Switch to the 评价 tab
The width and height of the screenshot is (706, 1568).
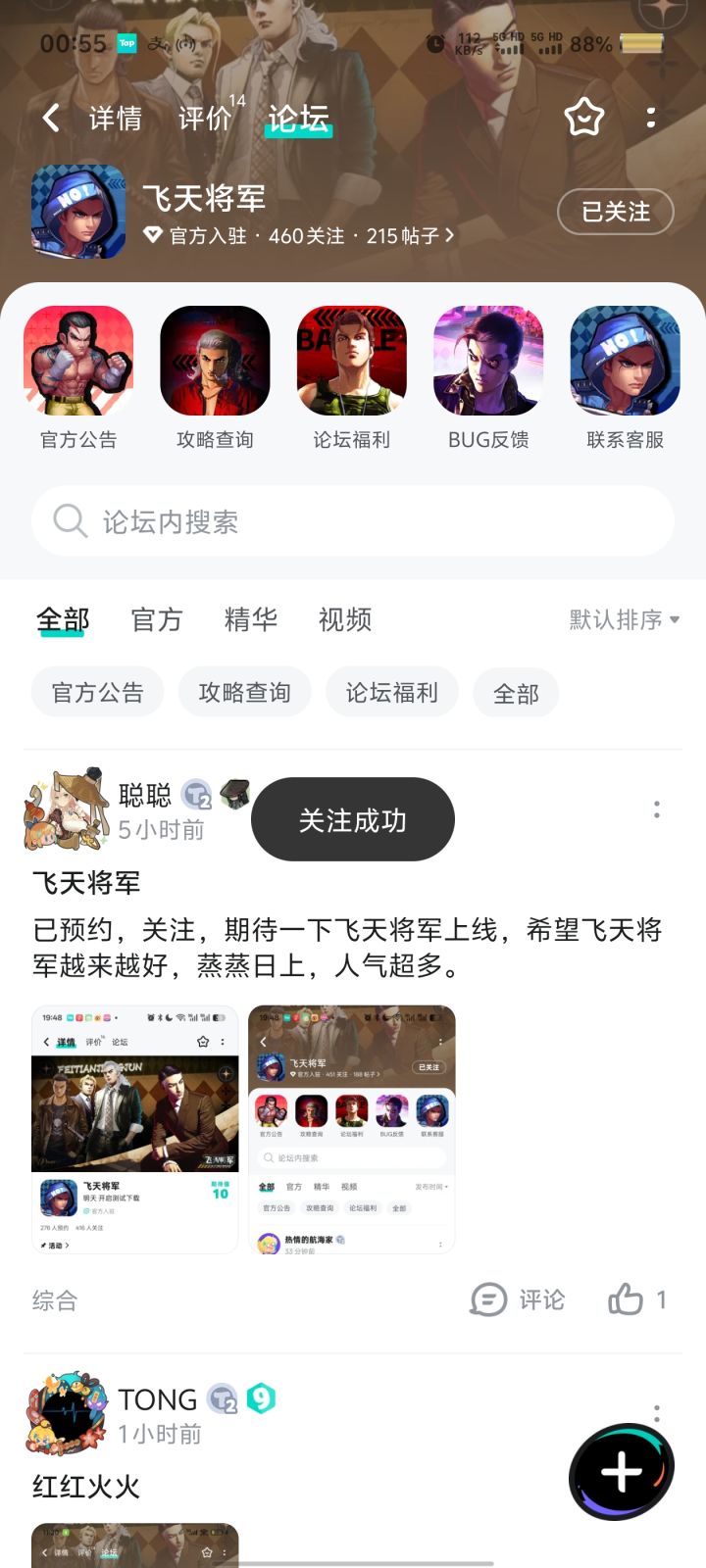pyautogui.click(x=205, y=119)
